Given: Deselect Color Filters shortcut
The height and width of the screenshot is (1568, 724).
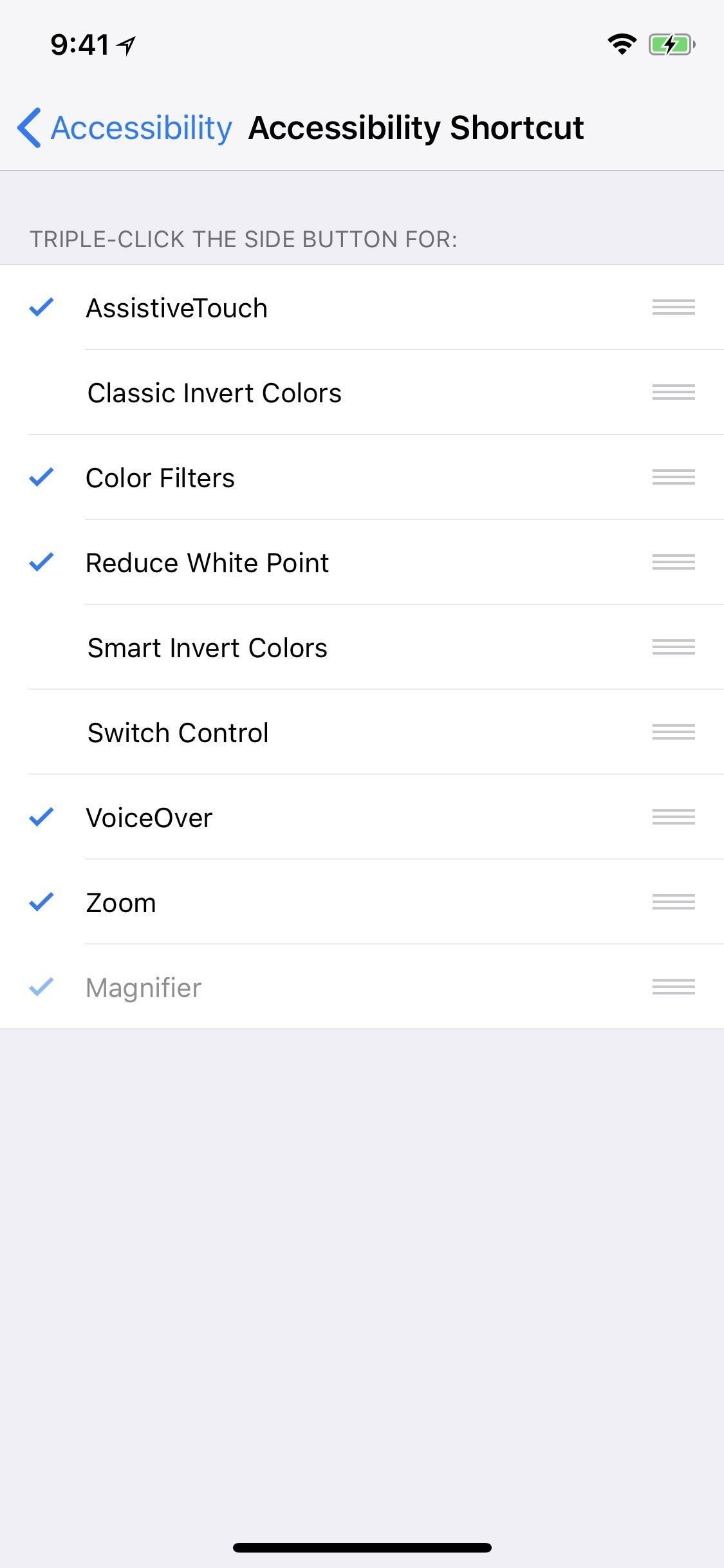Looking at the screenshot, I should click(x=160, y=478).
